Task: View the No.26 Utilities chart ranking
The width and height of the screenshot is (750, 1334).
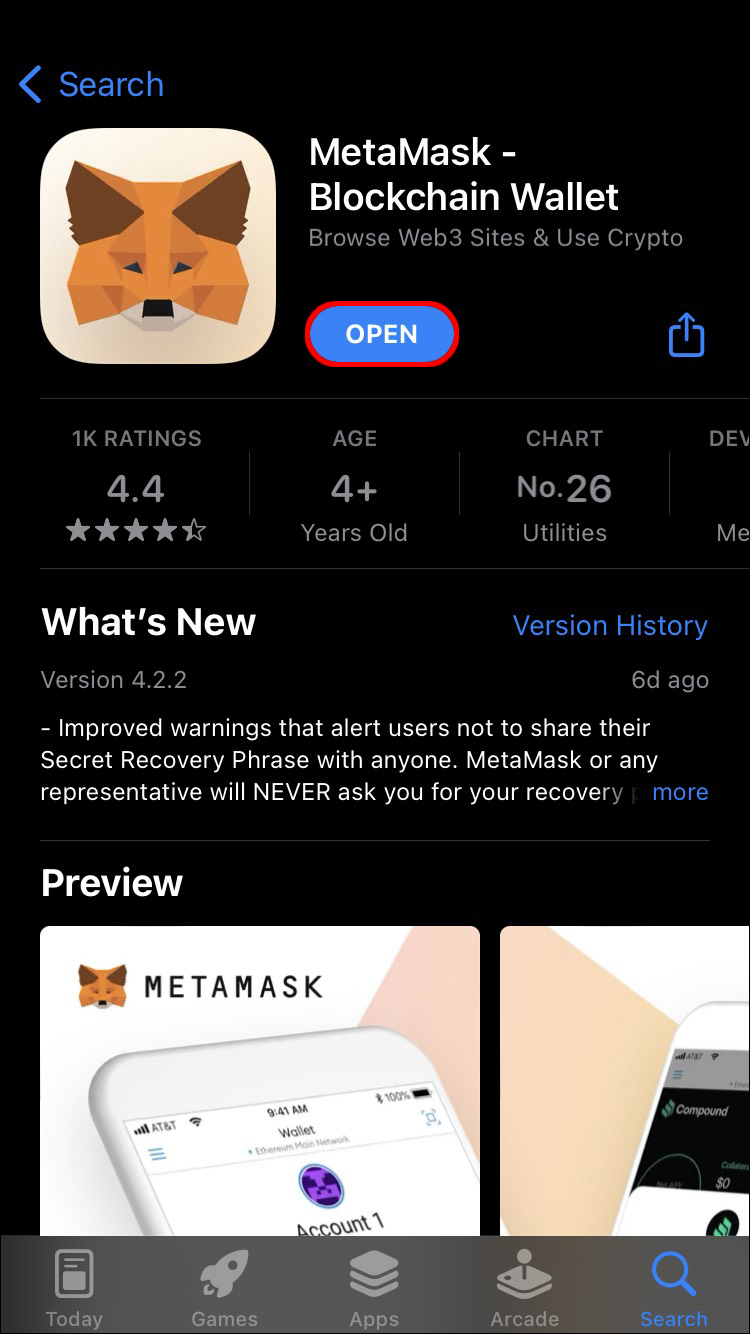Action: [564, 490]
